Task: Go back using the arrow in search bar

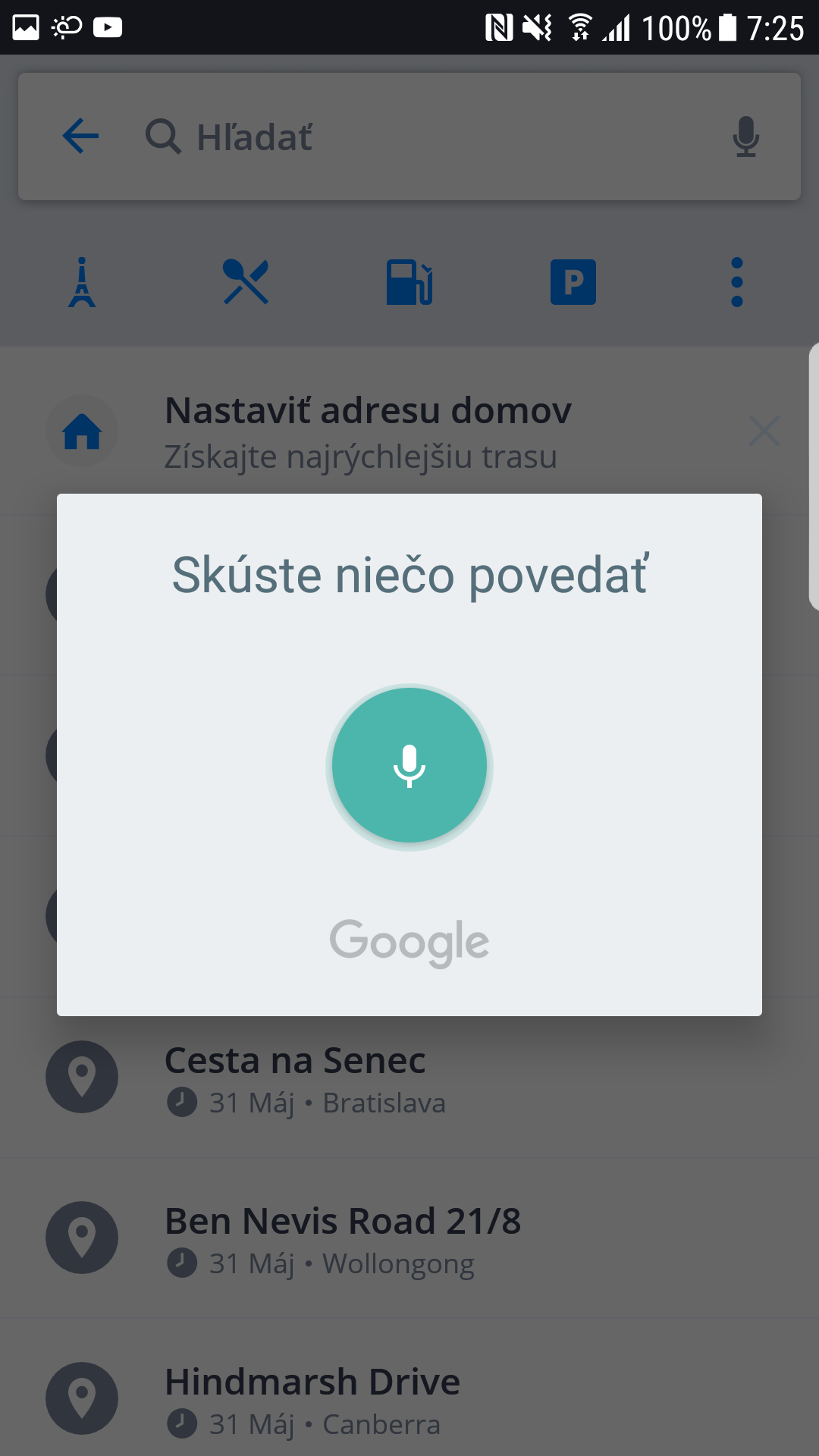Action: click(80, 136)
